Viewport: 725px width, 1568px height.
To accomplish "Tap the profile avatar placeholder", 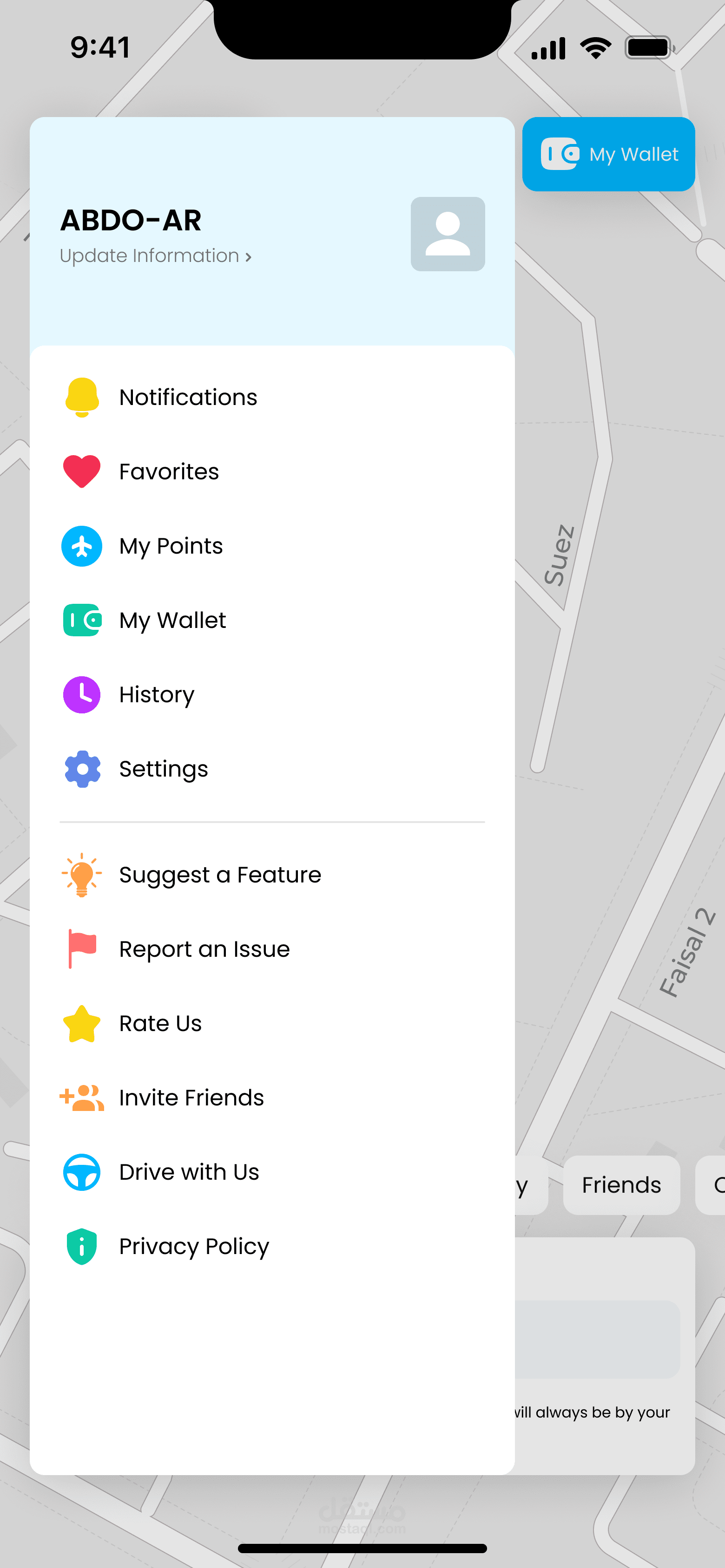I will coord(447,234).
